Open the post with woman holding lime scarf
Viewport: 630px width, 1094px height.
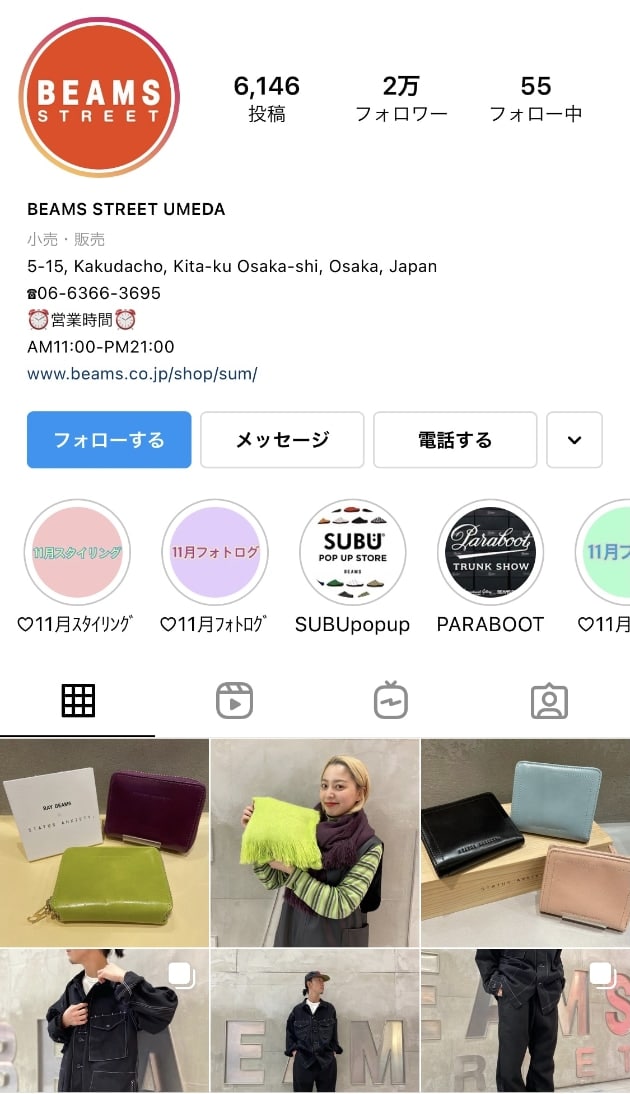[315, 843]
